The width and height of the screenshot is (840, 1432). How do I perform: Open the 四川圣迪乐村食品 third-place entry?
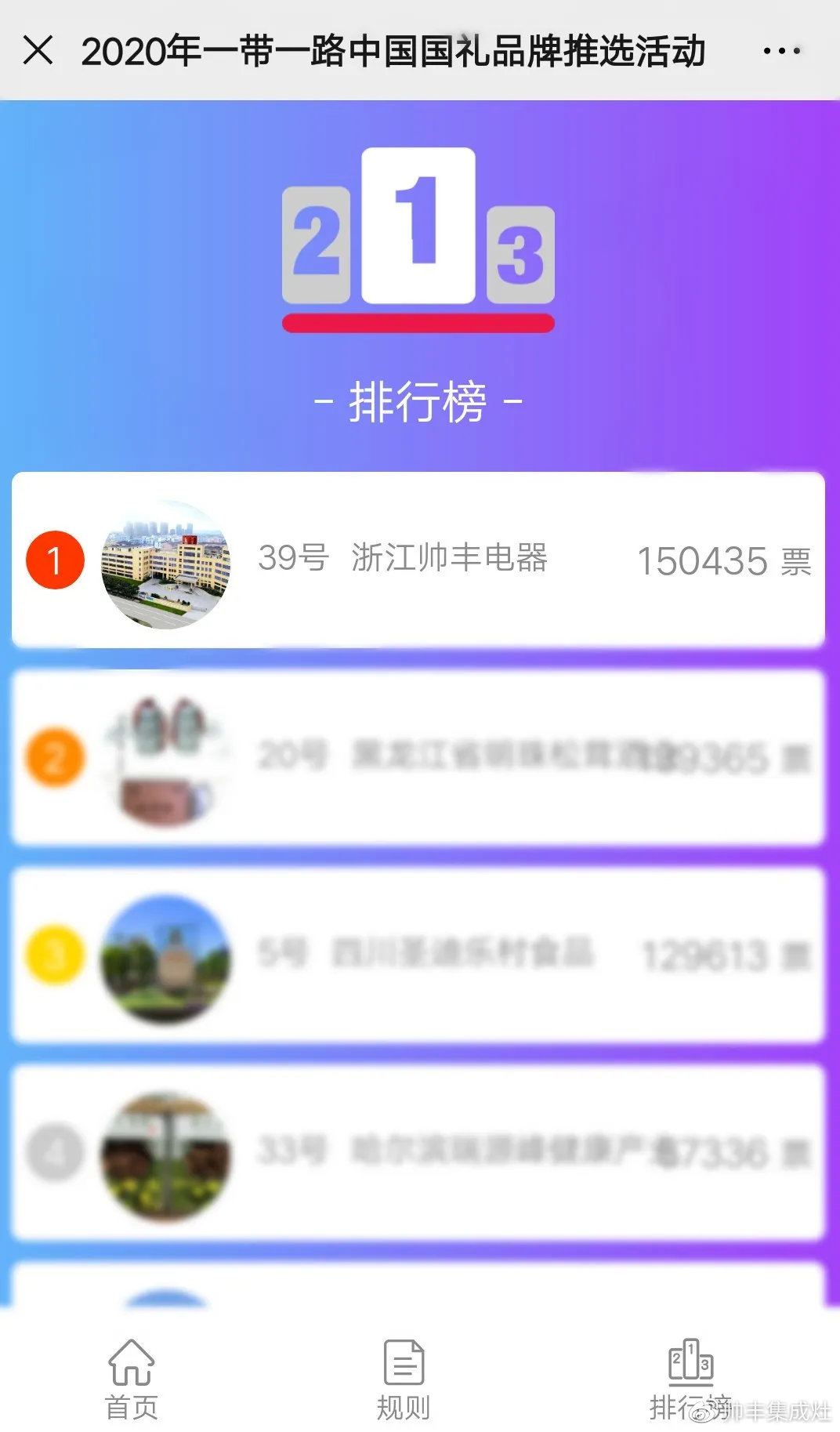pyautogui.click(x=419, y=955)
